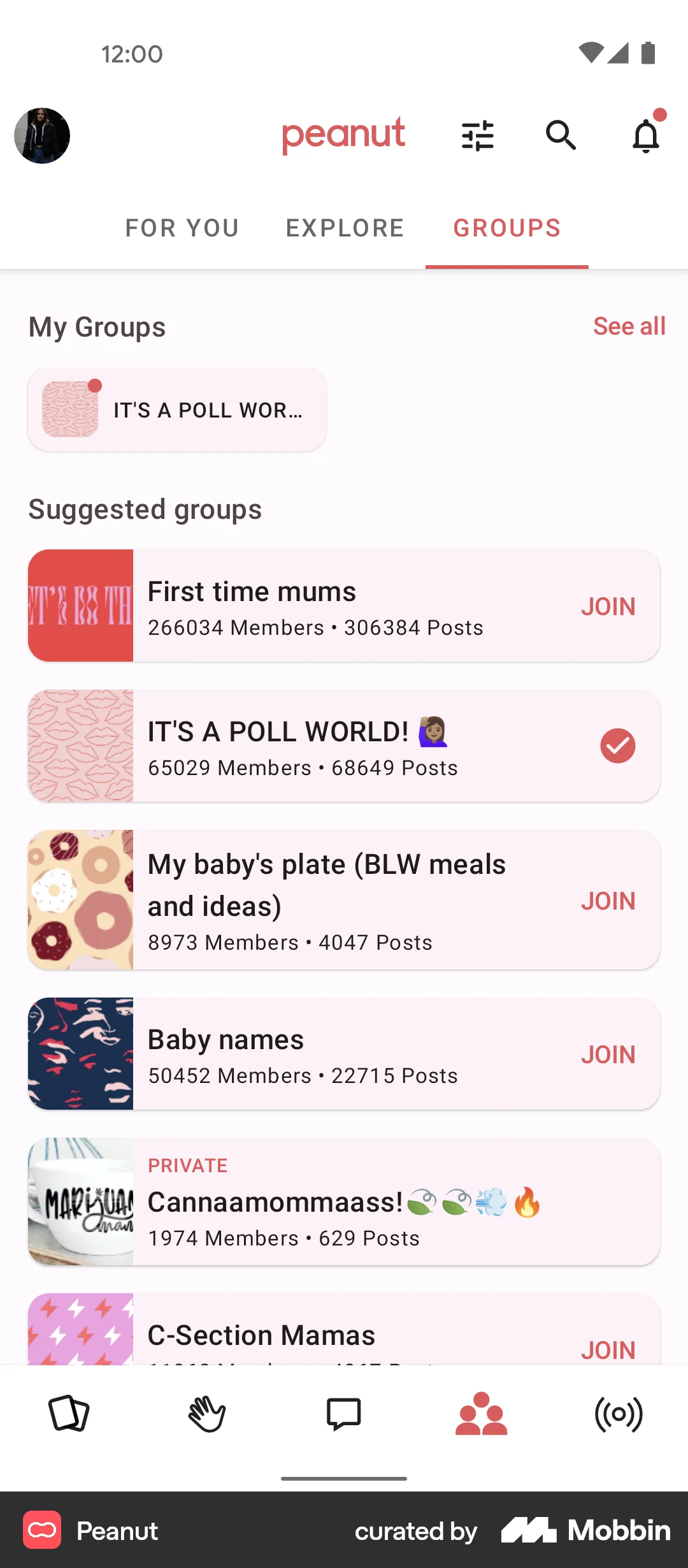The height and width of the screenshot is (1568, 688).
Task: Switch to the EXPLORE tab
Action: click(344, 228)
